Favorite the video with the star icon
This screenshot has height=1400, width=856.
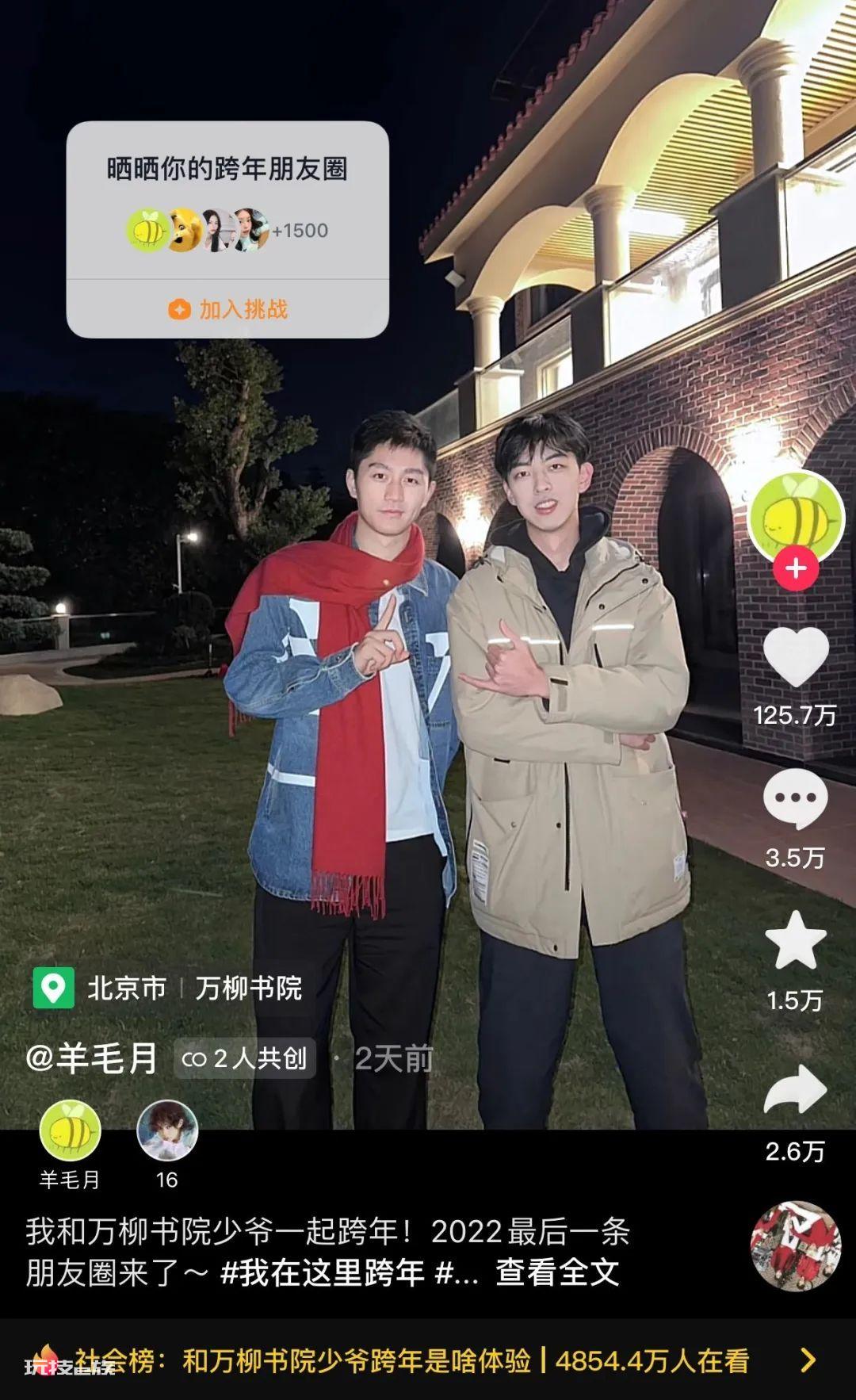[x=795, y=940]
